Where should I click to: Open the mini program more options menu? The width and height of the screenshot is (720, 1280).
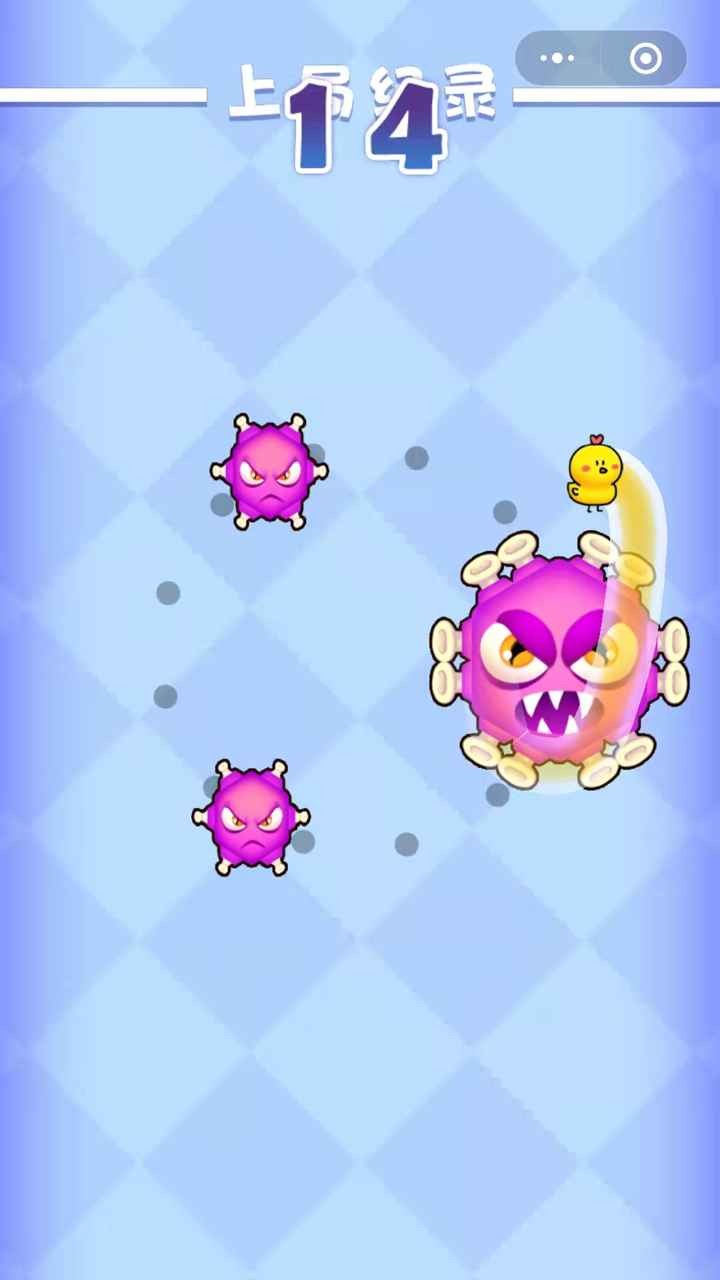[x=557, y=59]
